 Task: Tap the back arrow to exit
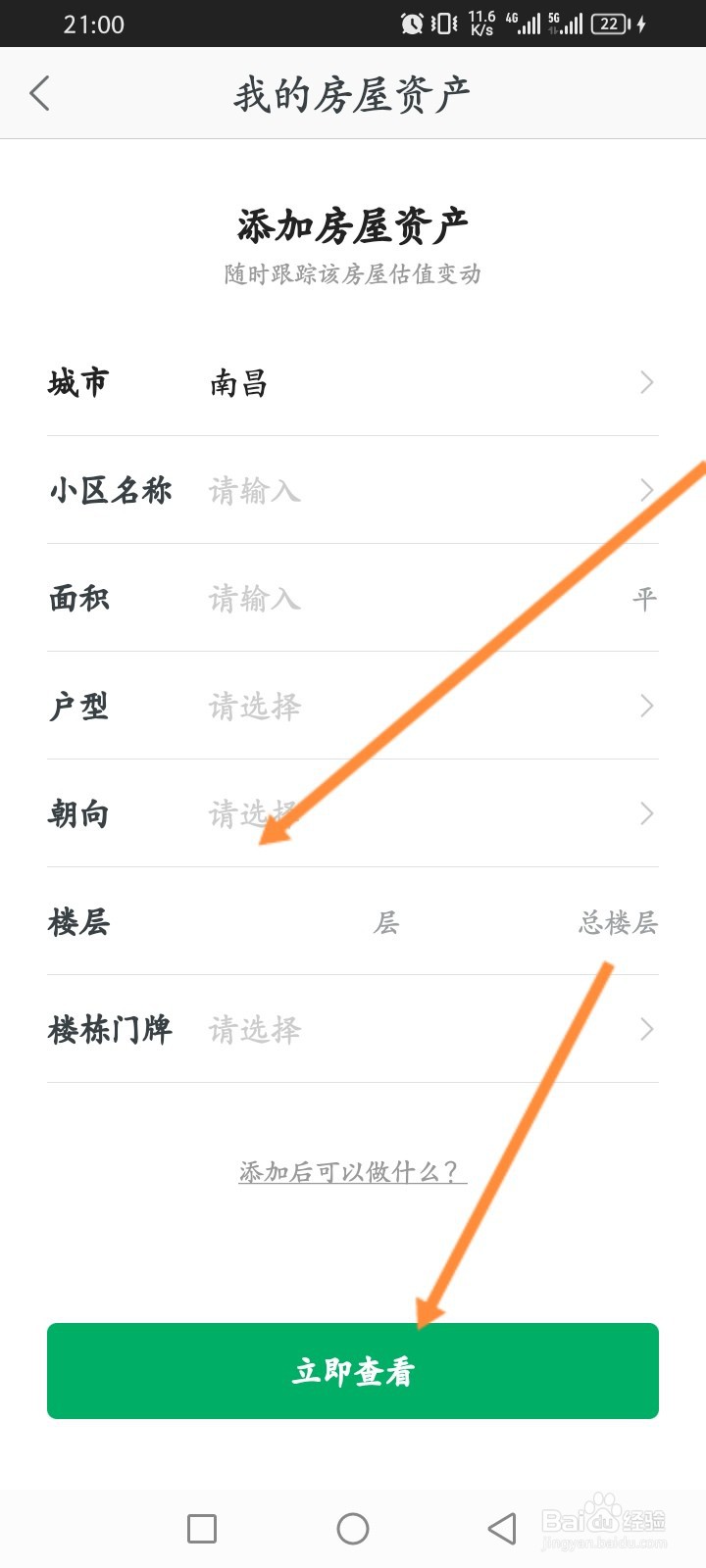40,93
